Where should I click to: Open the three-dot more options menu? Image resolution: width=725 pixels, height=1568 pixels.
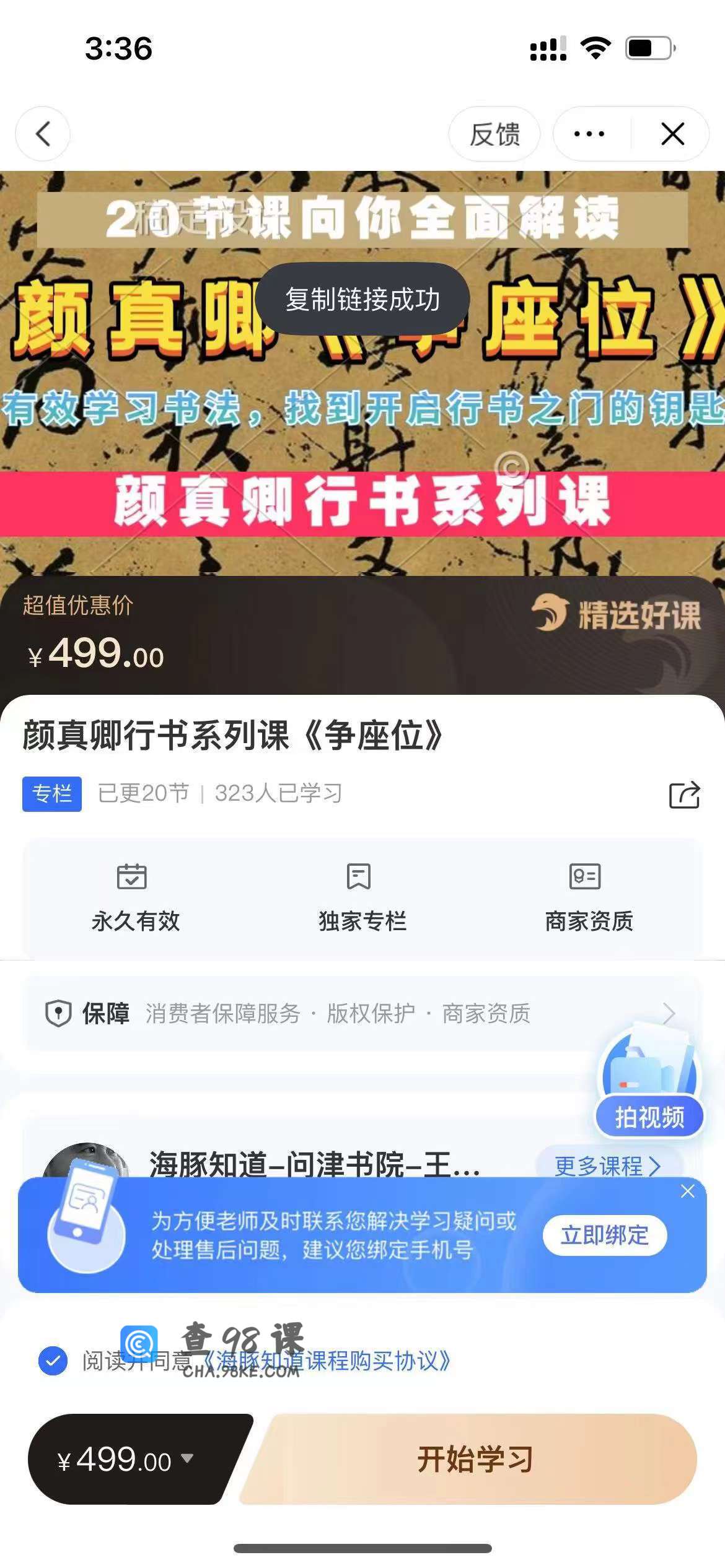(x=589, y=134)
